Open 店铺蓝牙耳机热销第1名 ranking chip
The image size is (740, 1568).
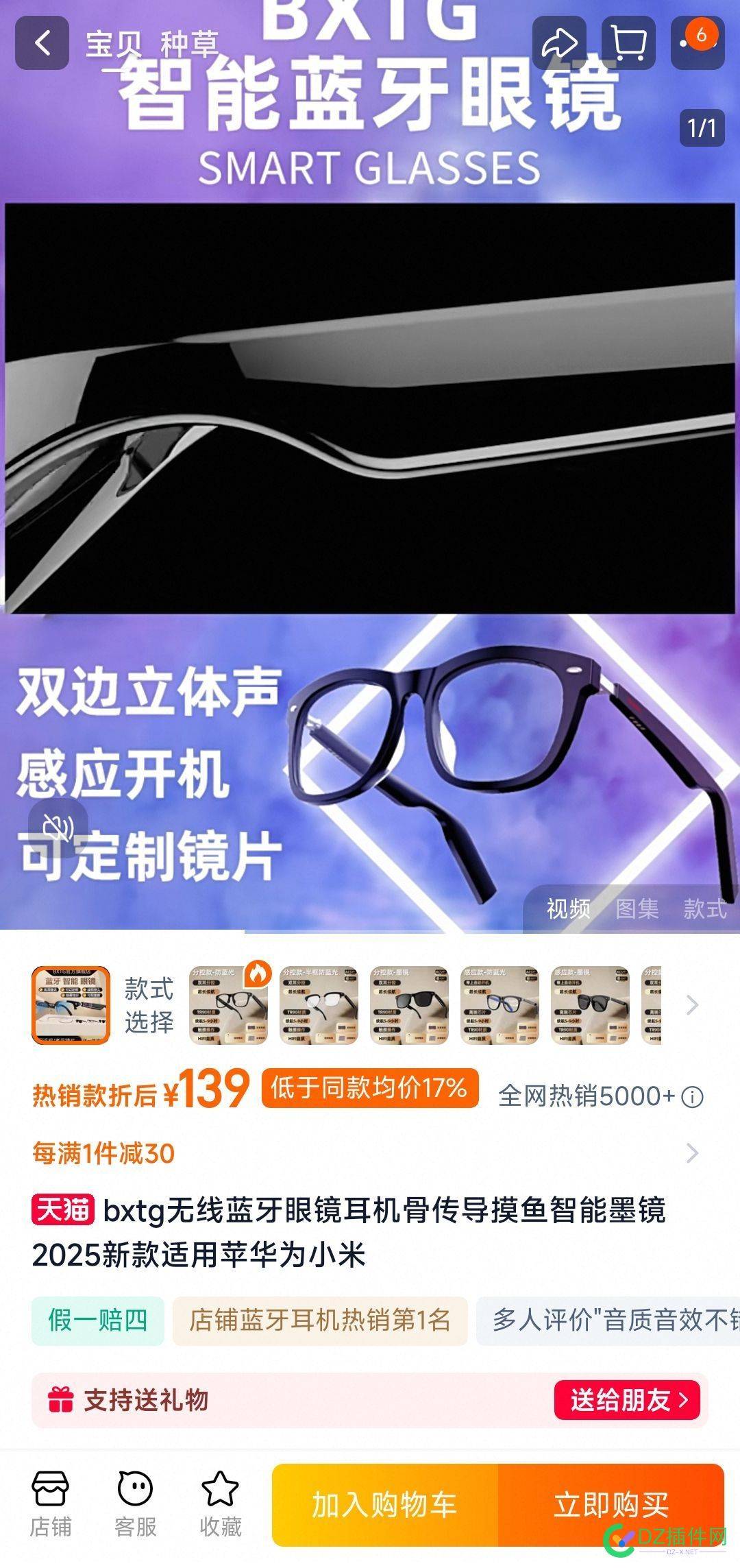tap(319, 1320)
